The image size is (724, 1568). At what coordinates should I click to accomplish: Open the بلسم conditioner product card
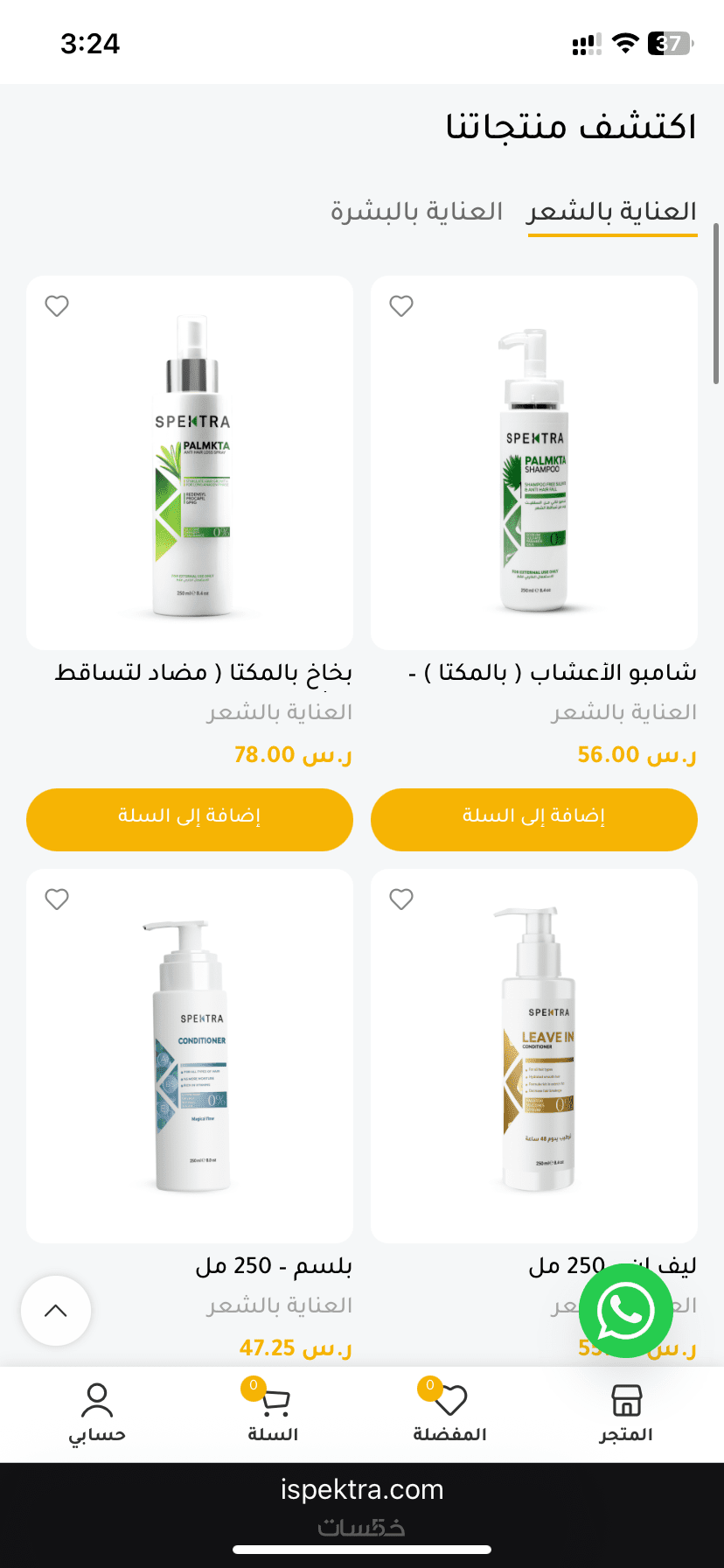pyautogui.click(x=190, y=1057)
